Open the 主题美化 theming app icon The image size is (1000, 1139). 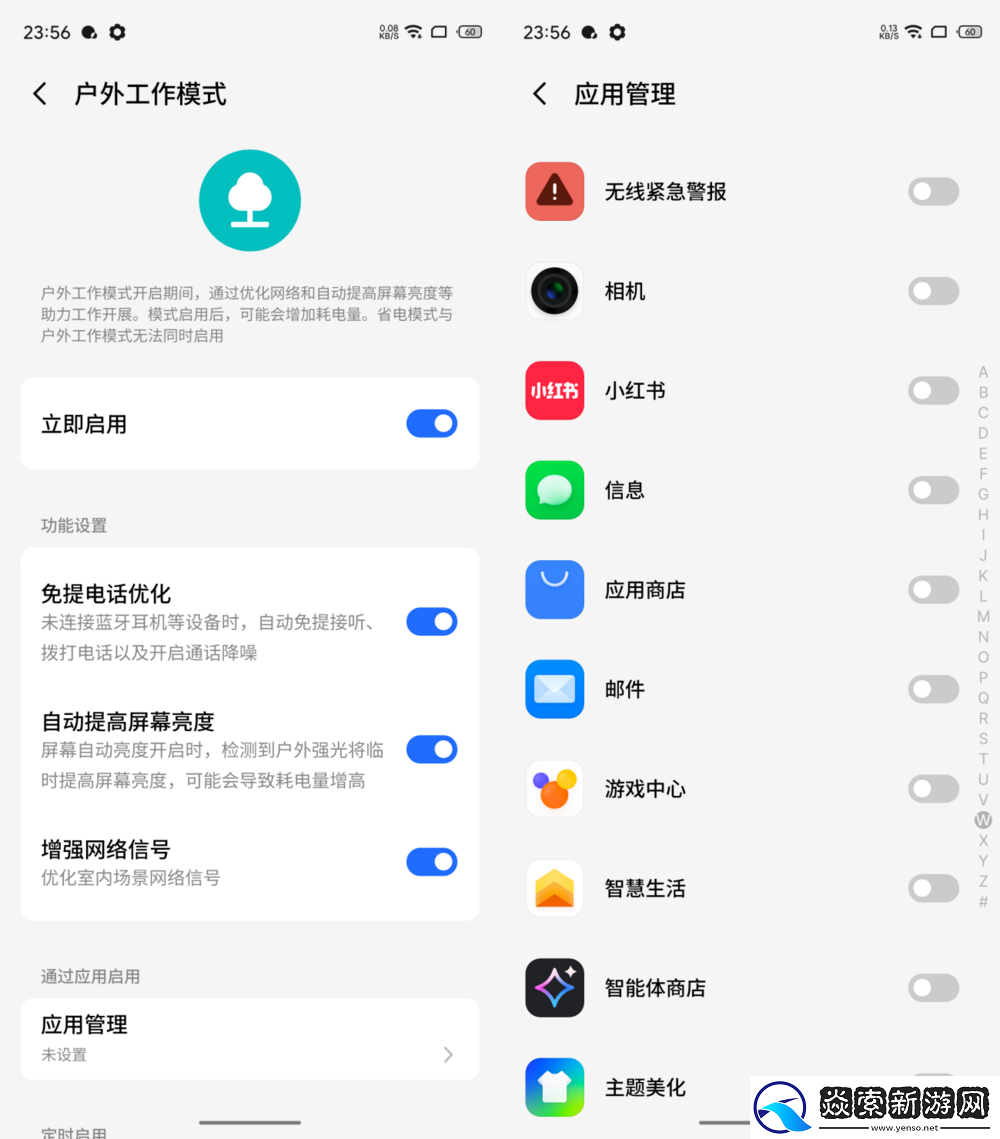coord(554,1087)
